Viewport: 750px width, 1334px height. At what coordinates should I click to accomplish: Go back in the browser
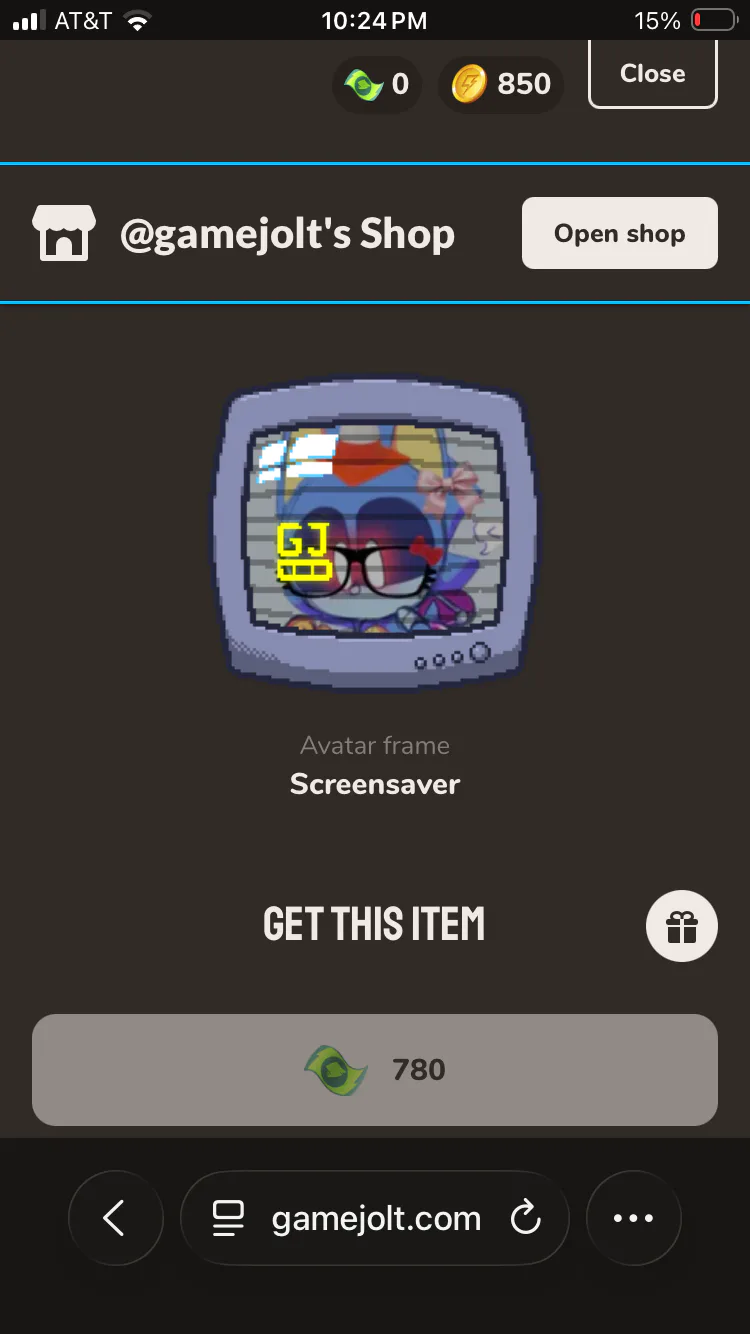click(x=115, y=1218)
